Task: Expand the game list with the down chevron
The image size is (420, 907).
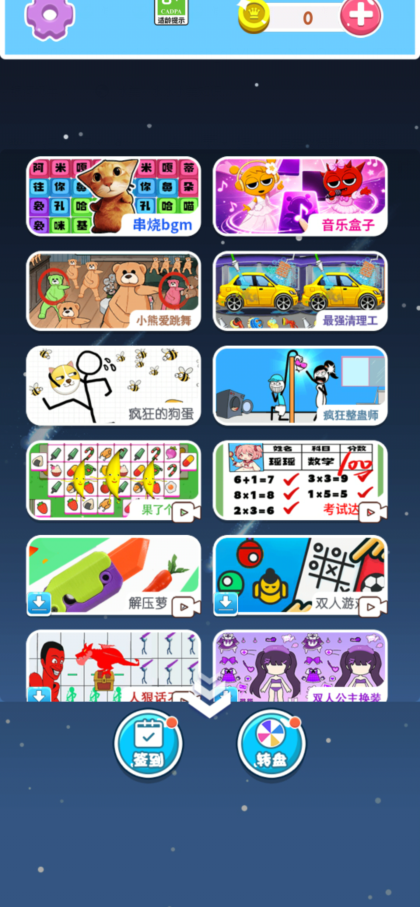Action: (209, 697)
